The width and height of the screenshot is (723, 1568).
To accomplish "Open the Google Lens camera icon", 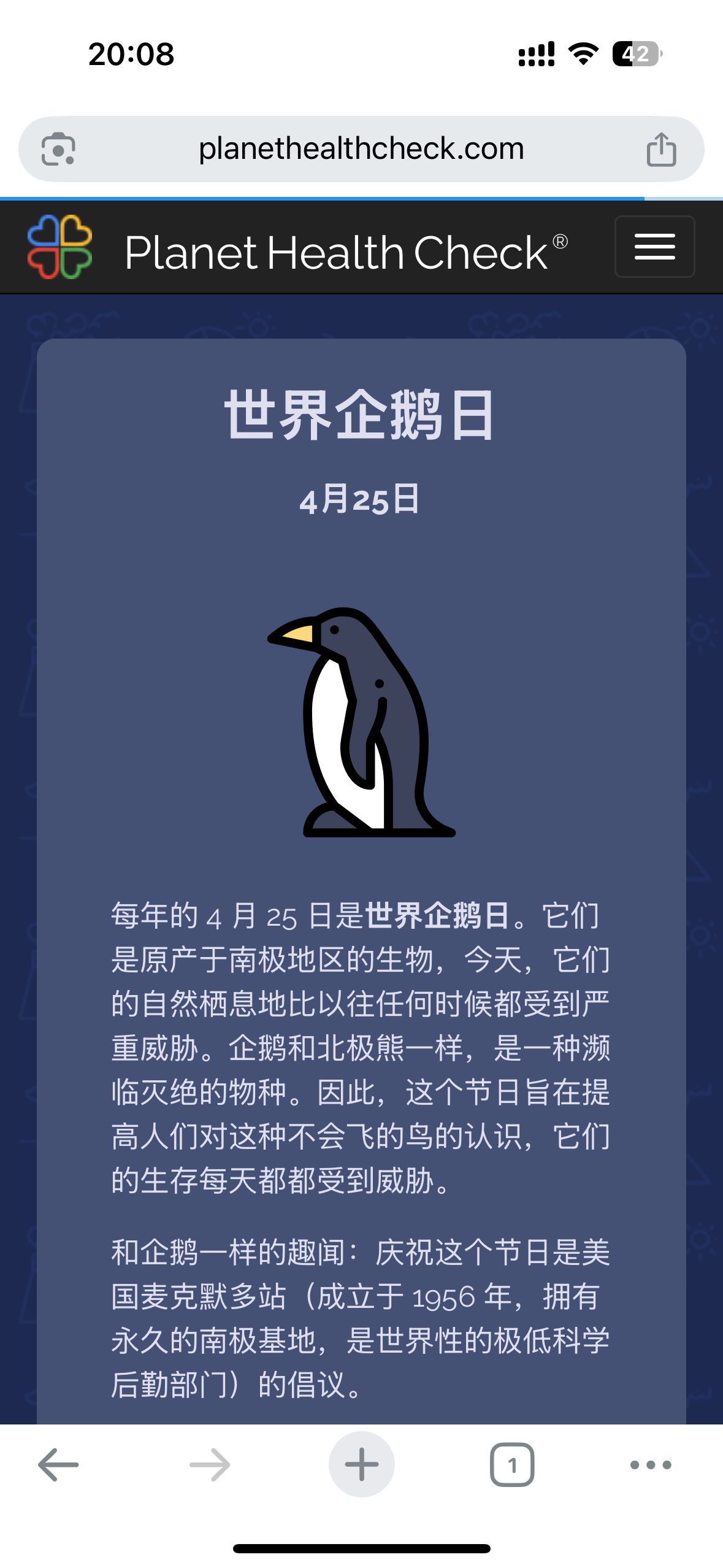I will pyautogui.click(x=58, y=149).
